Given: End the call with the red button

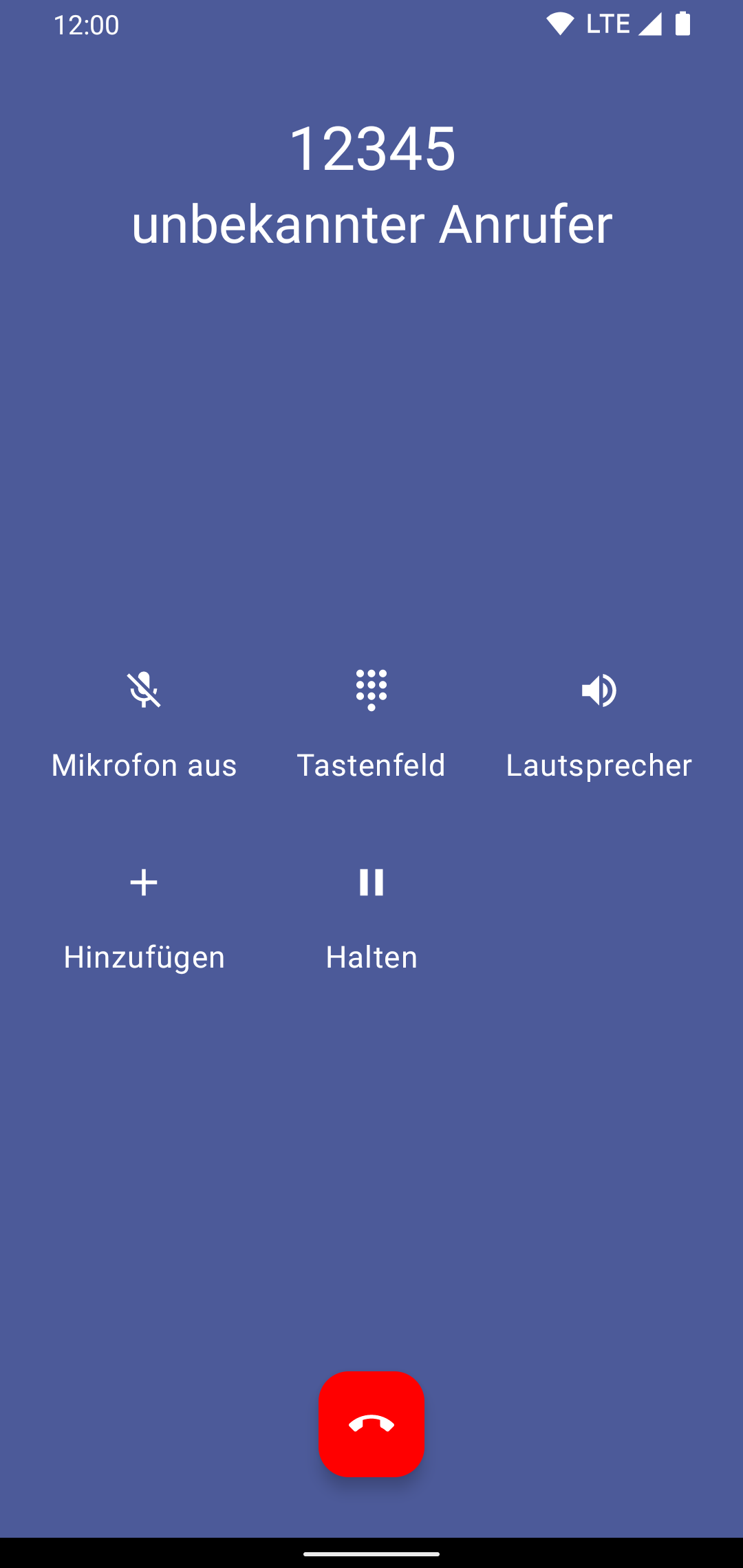Looking at the screenshot, I should (371, 1424).
